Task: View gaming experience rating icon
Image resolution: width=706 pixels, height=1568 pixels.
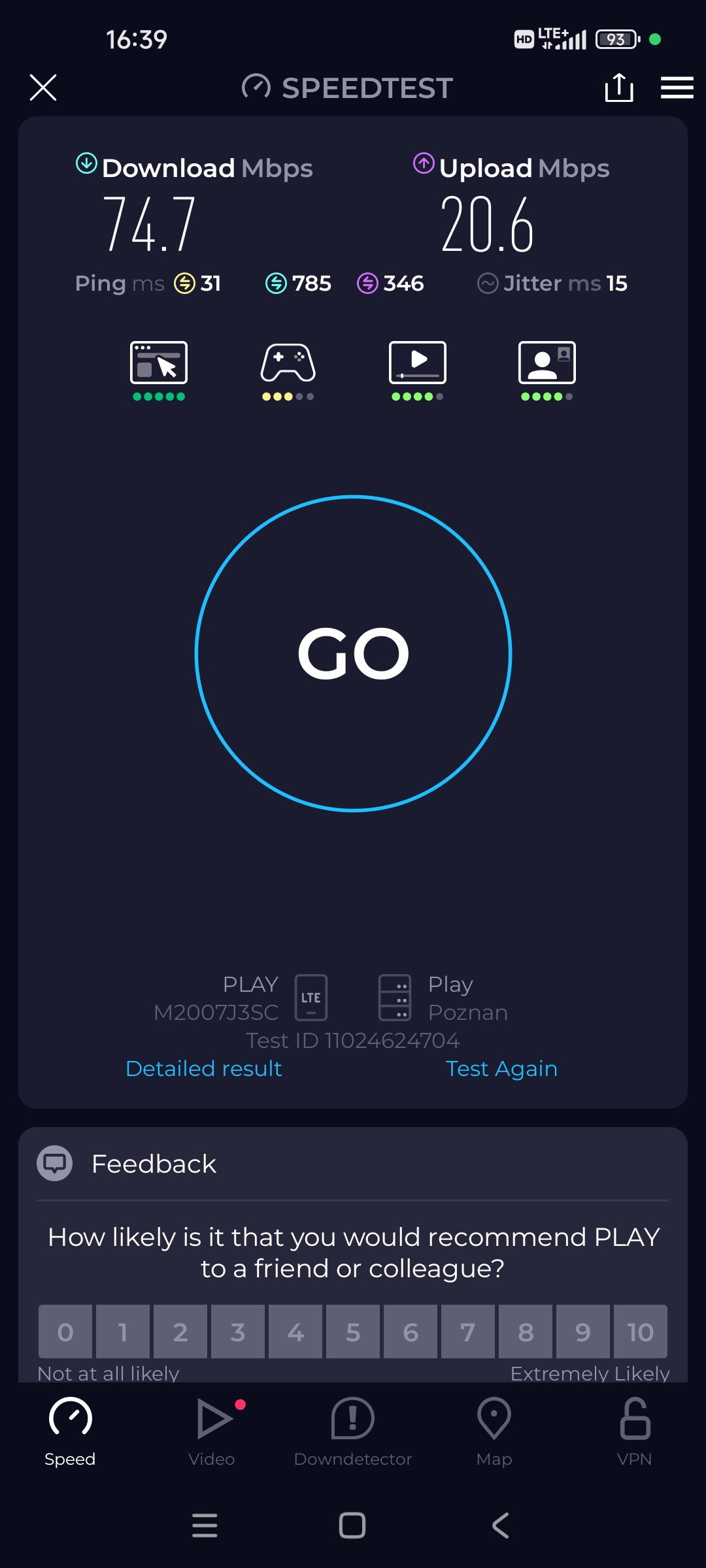Action: (288, 363)
